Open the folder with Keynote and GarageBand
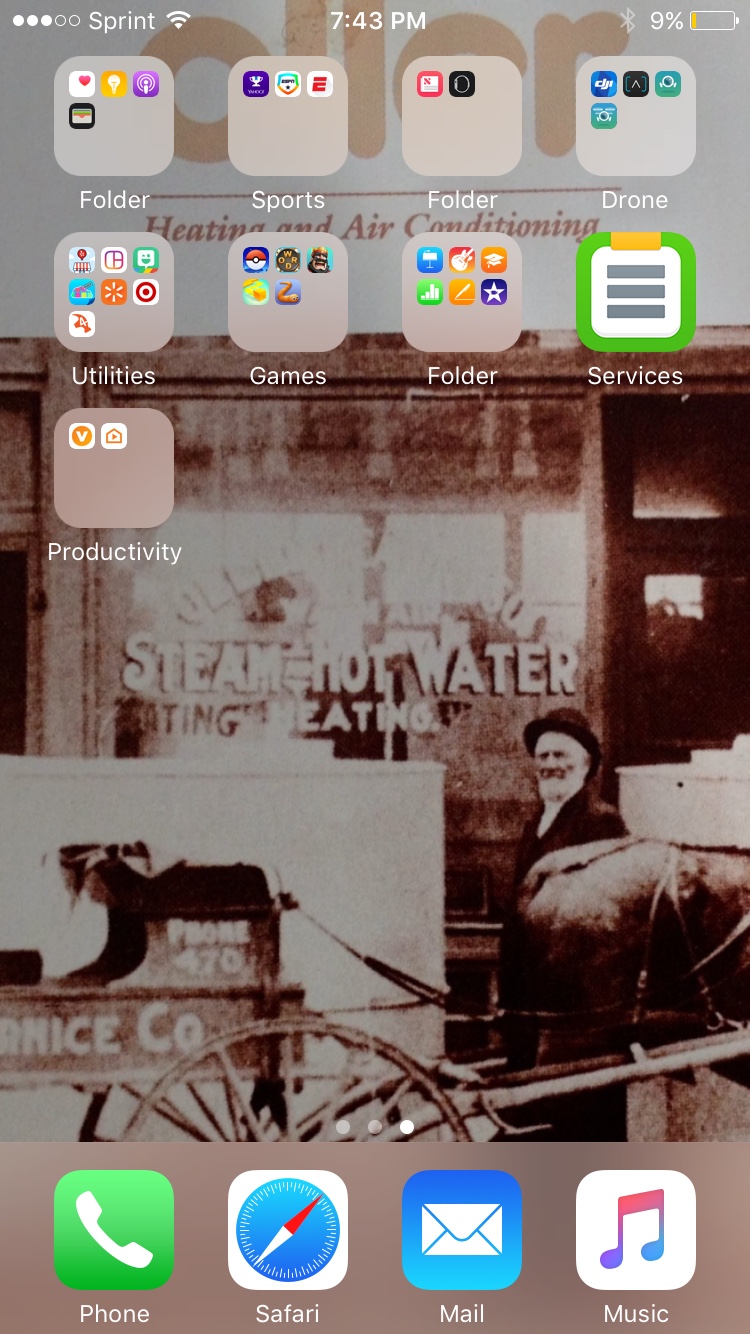Viewport: 750px width, 1334px height. 462,292
